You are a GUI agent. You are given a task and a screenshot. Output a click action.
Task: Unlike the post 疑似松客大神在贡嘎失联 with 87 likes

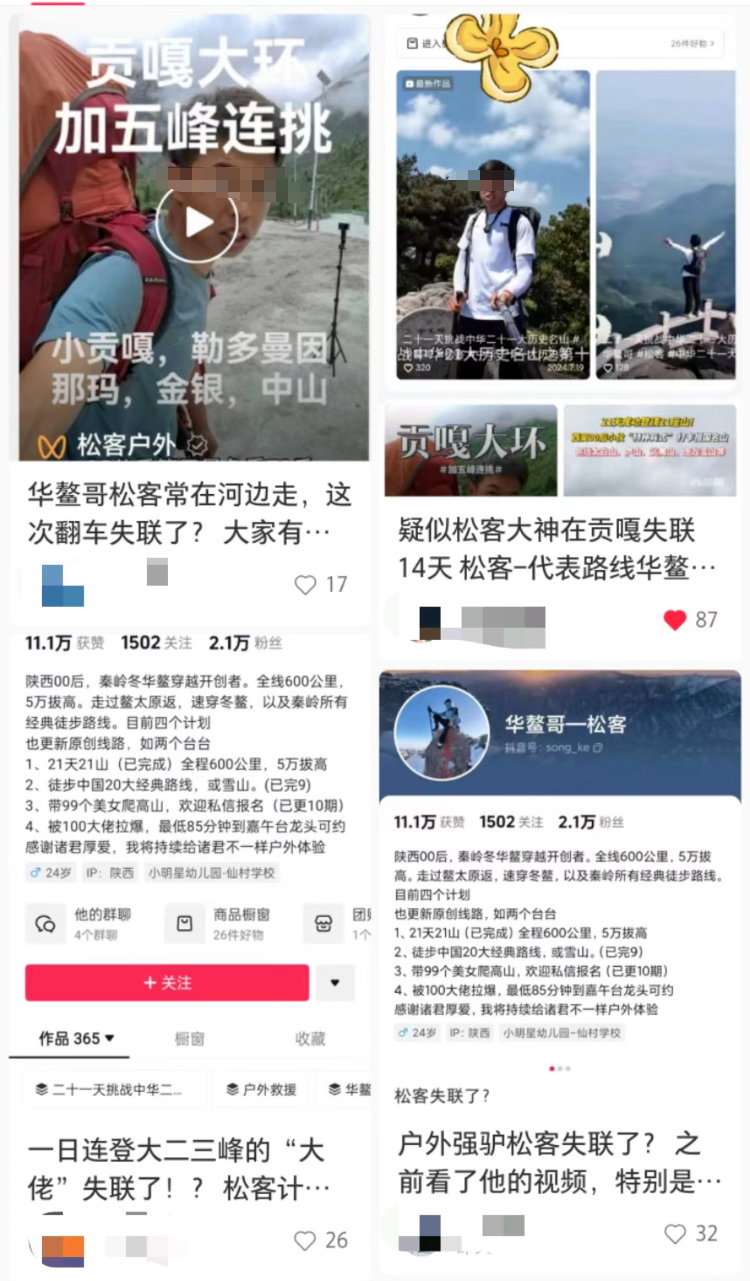(675, 620)
